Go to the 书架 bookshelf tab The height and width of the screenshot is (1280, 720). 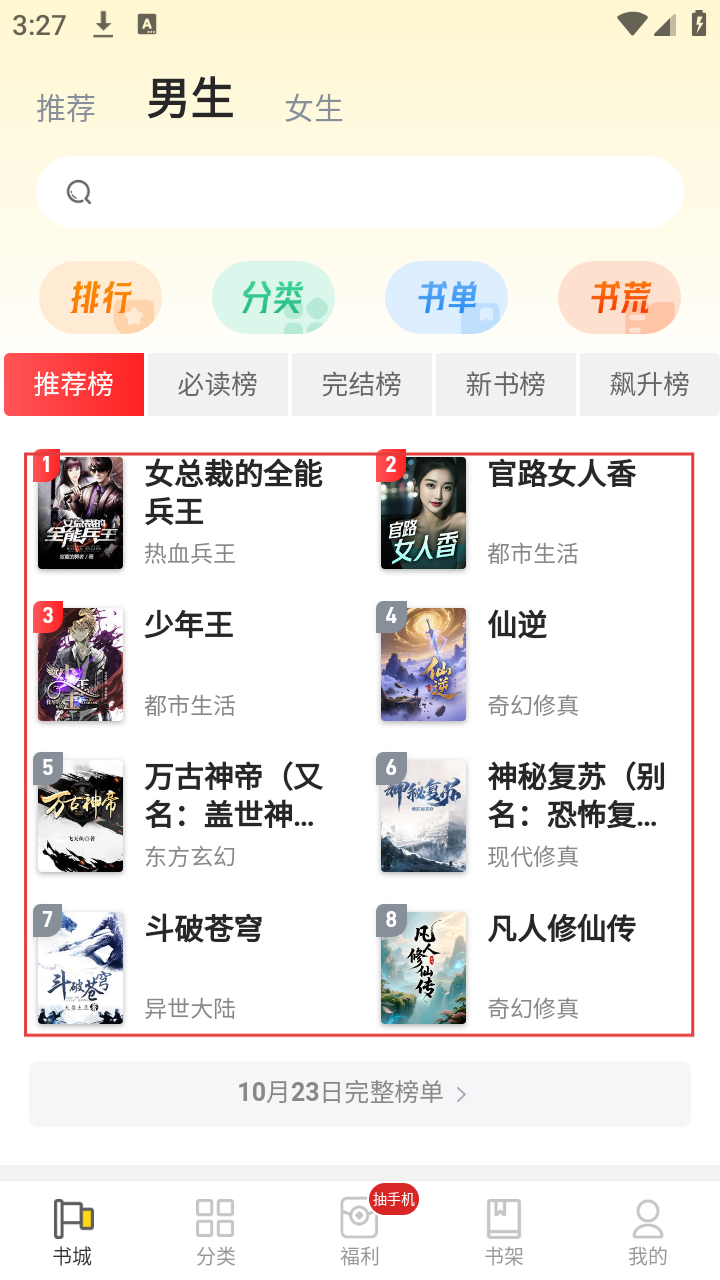coord(504,1232)
